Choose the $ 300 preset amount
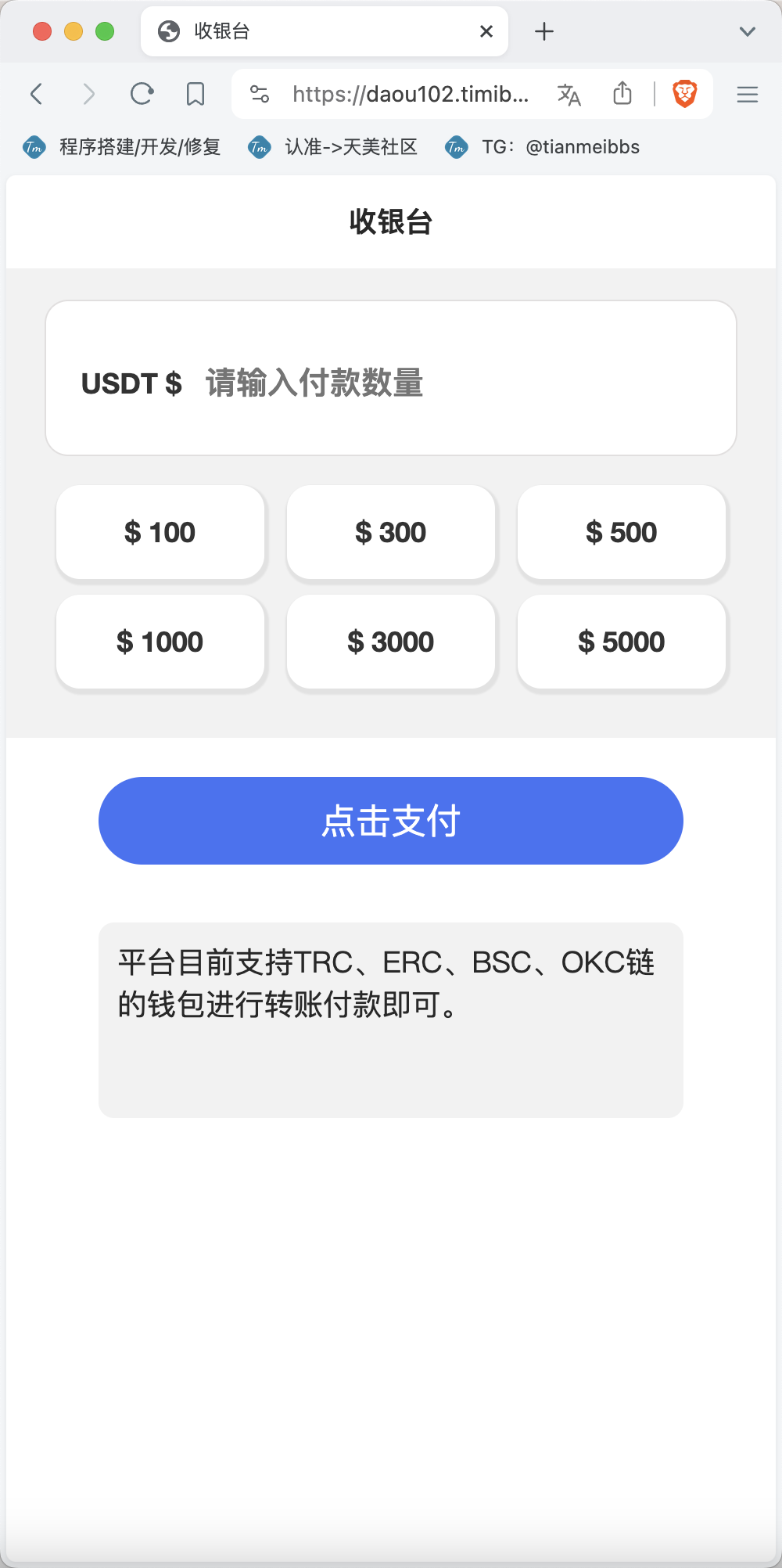 [x=391, y=532]
